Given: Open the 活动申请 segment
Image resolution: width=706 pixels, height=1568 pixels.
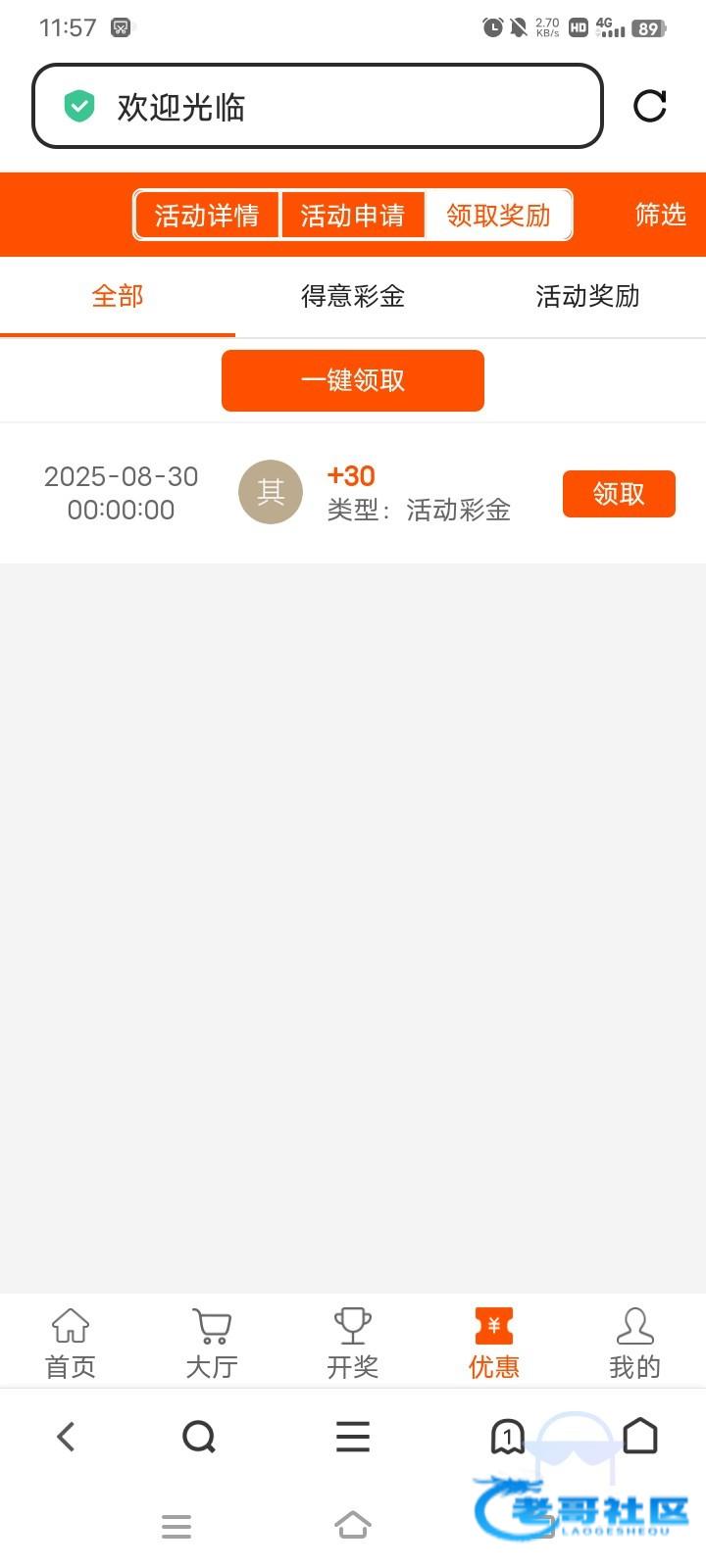Looking at the screenshot, I should [x=352, y=215].
